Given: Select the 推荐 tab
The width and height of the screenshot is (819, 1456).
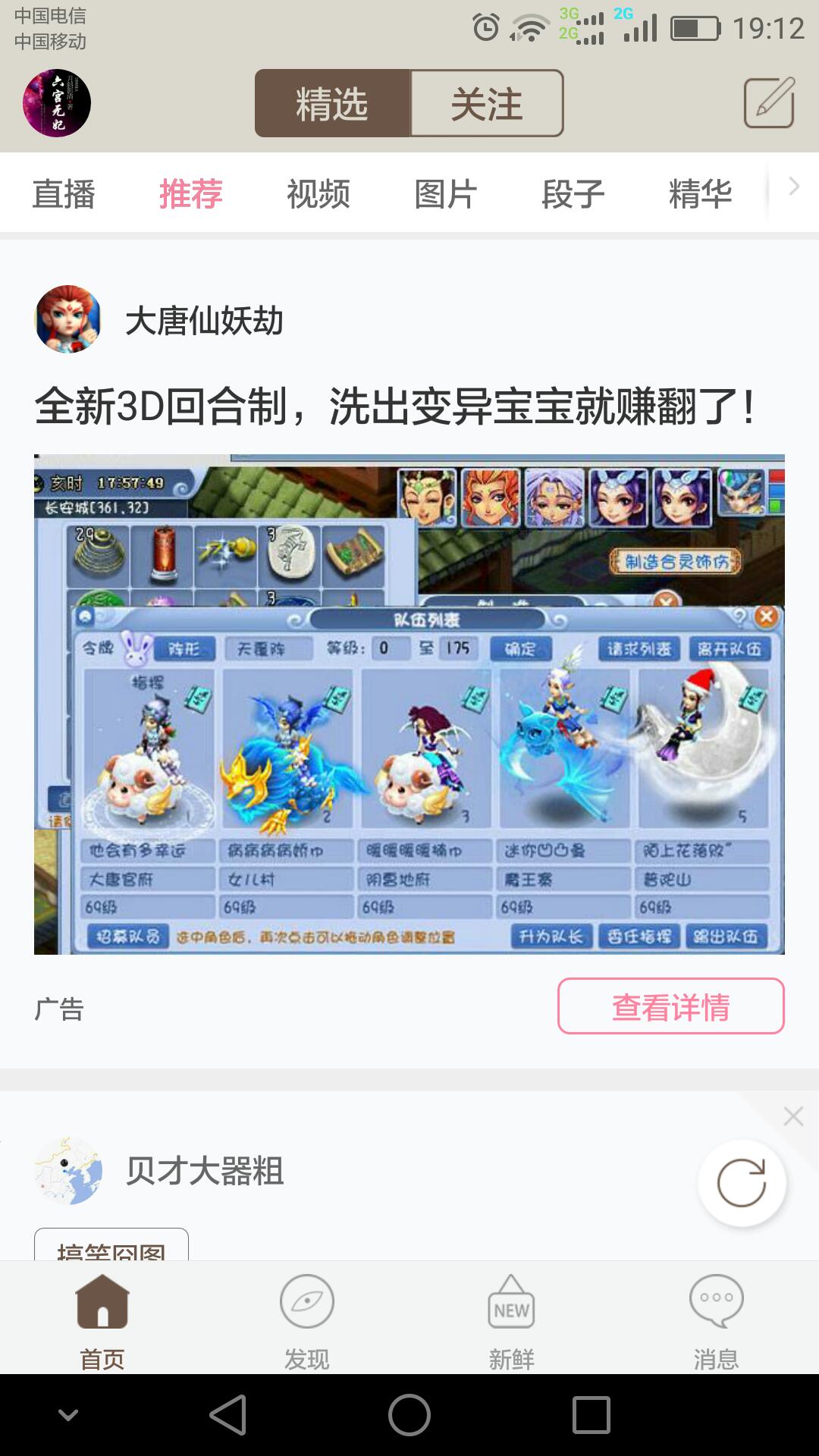Looking at the screenshot, I should click(x=191, y=194).
